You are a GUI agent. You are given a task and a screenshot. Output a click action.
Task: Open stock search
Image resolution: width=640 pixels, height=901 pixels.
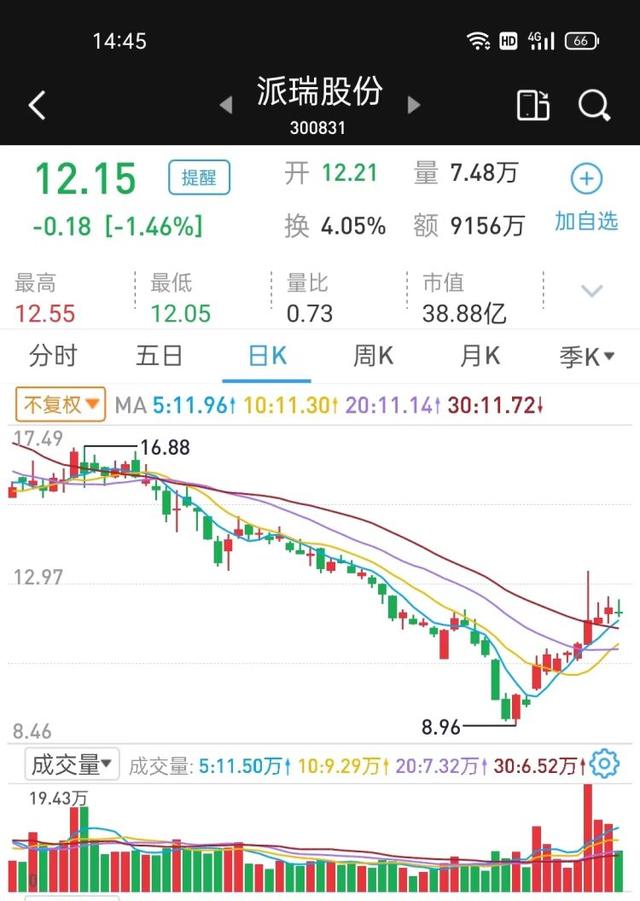594,105
